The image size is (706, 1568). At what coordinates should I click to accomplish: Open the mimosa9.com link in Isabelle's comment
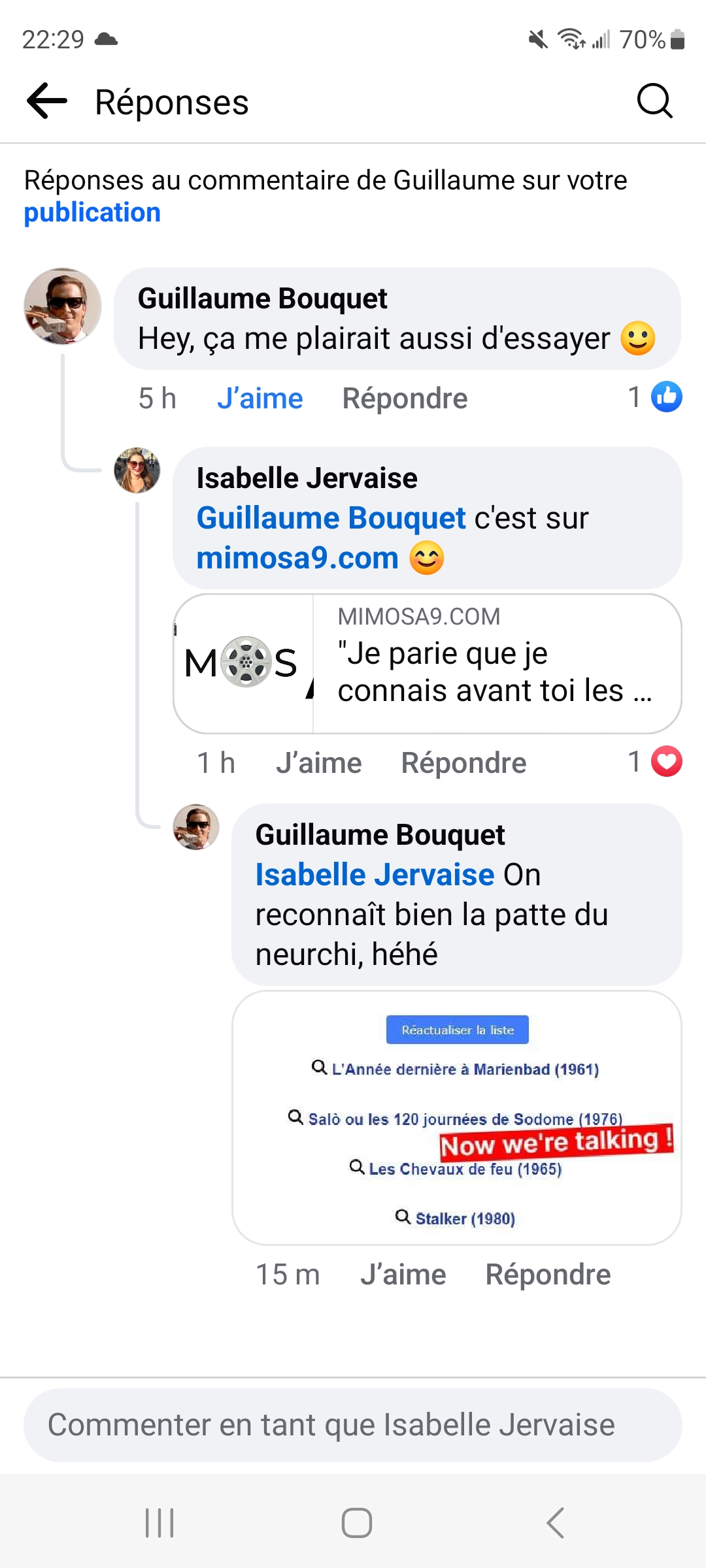click(x=297, y=558)
